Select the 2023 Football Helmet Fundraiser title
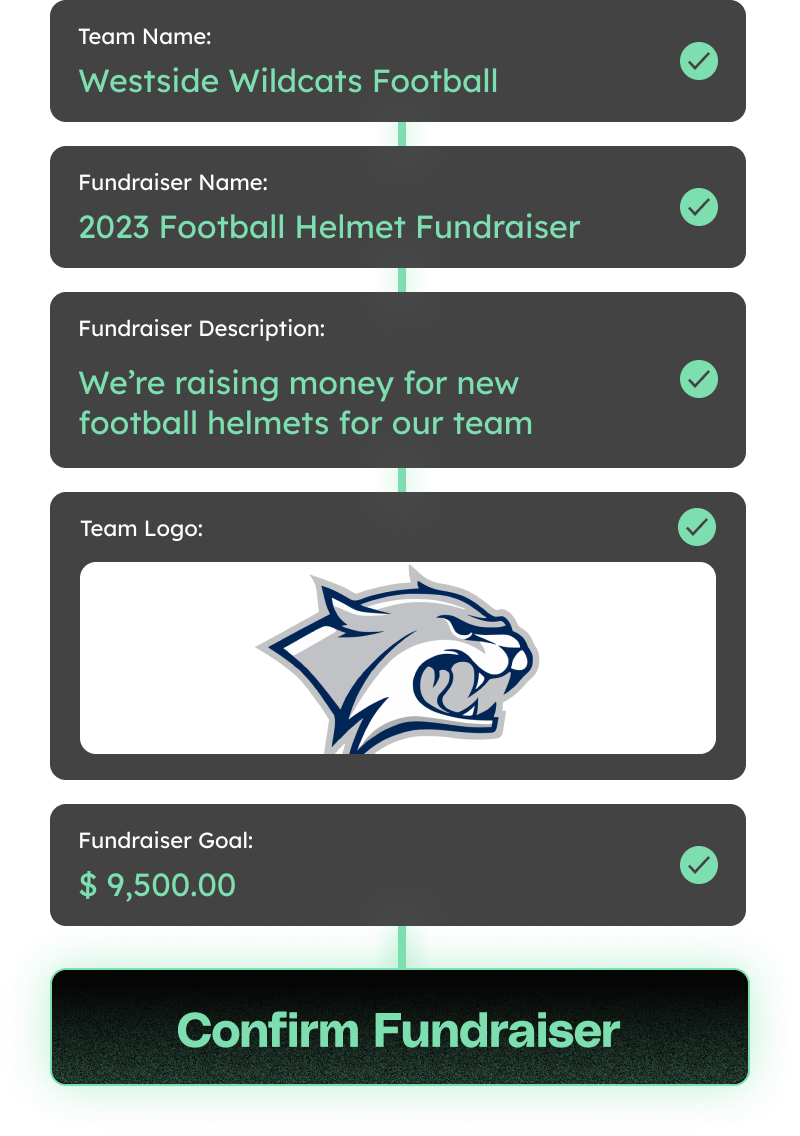800x1136 pixels. 330,227
